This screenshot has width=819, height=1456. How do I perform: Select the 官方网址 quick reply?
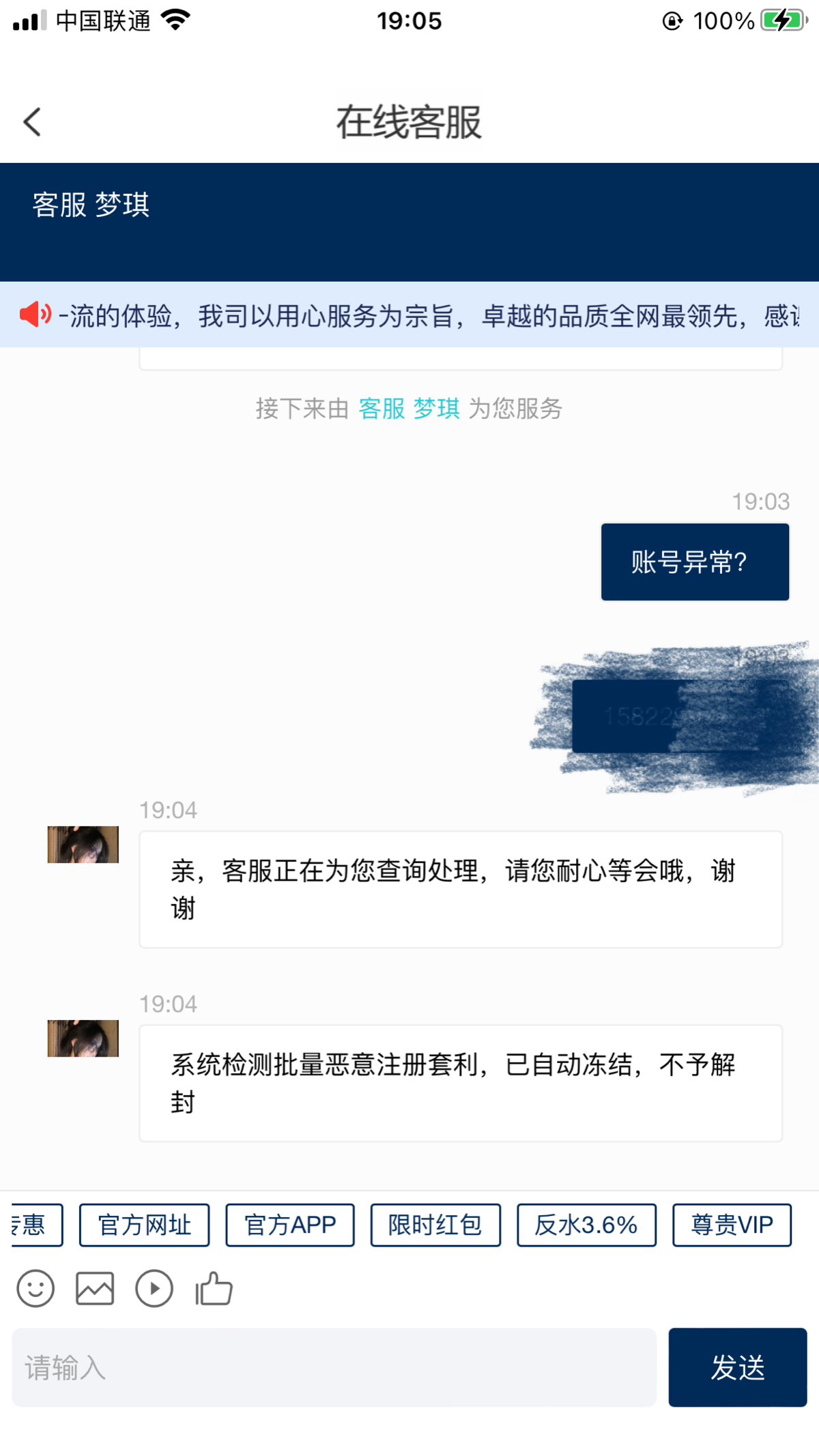point(144,1225)
